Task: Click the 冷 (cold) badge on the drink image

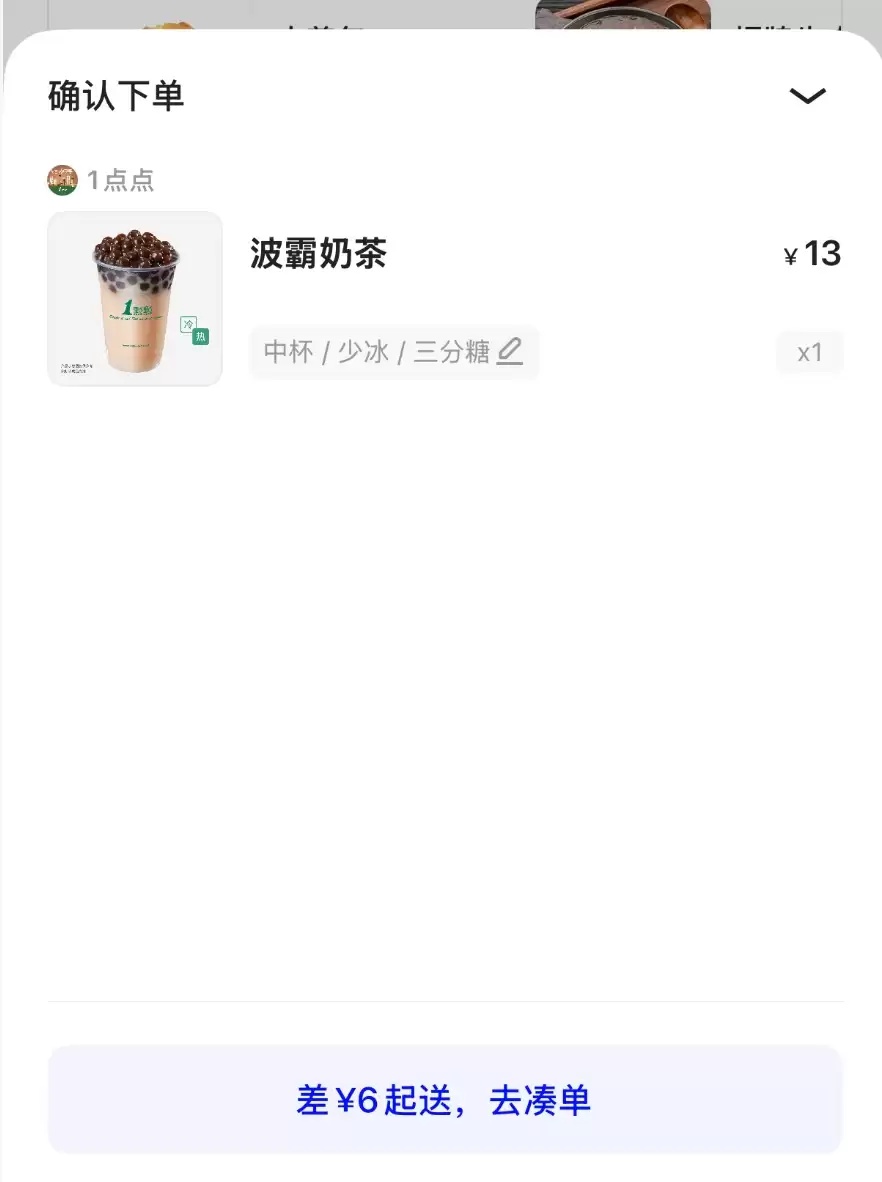Action: [188, 324]
